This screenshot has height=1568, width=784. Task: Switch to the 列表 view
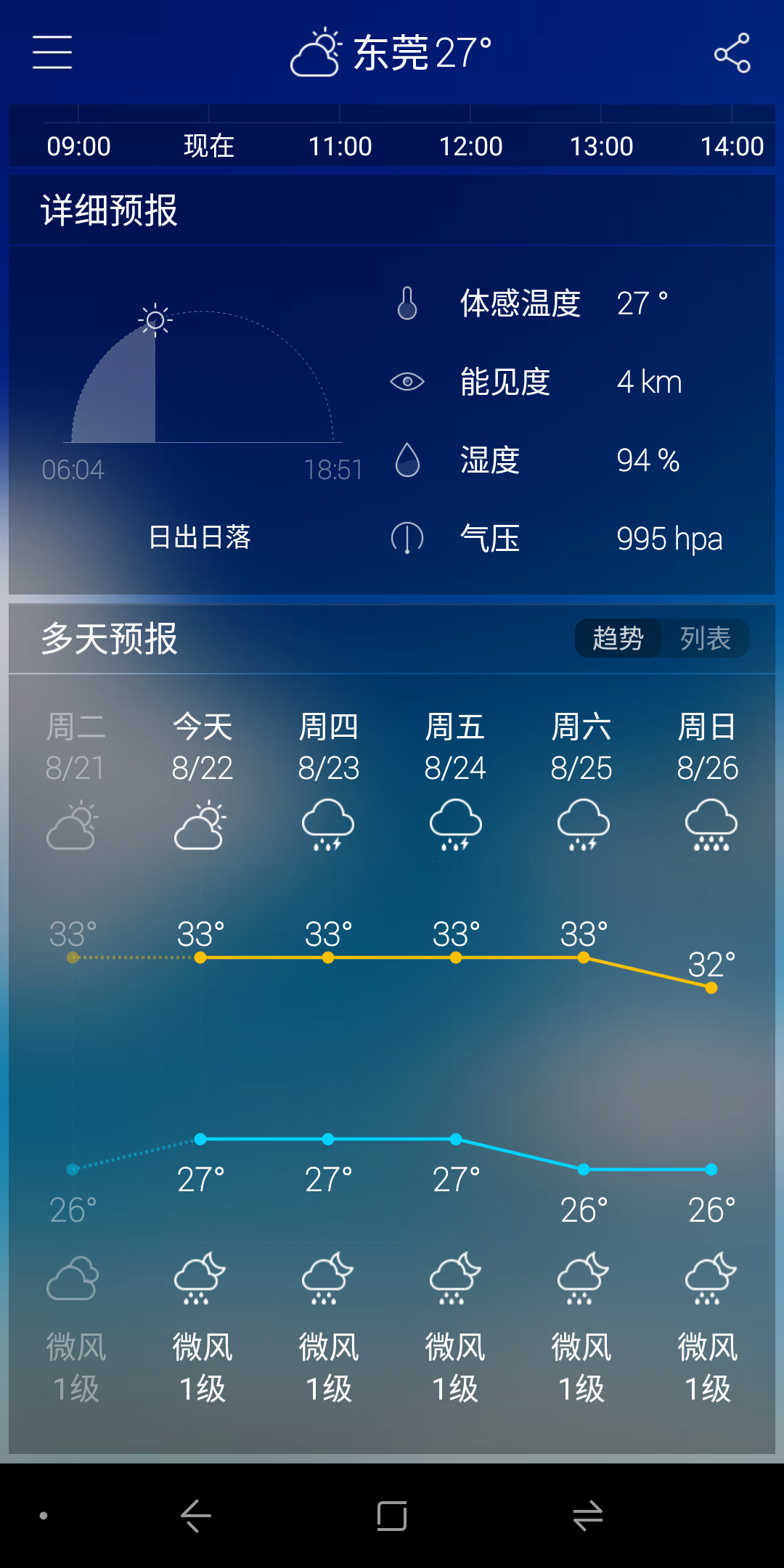(x=704, y=637)
